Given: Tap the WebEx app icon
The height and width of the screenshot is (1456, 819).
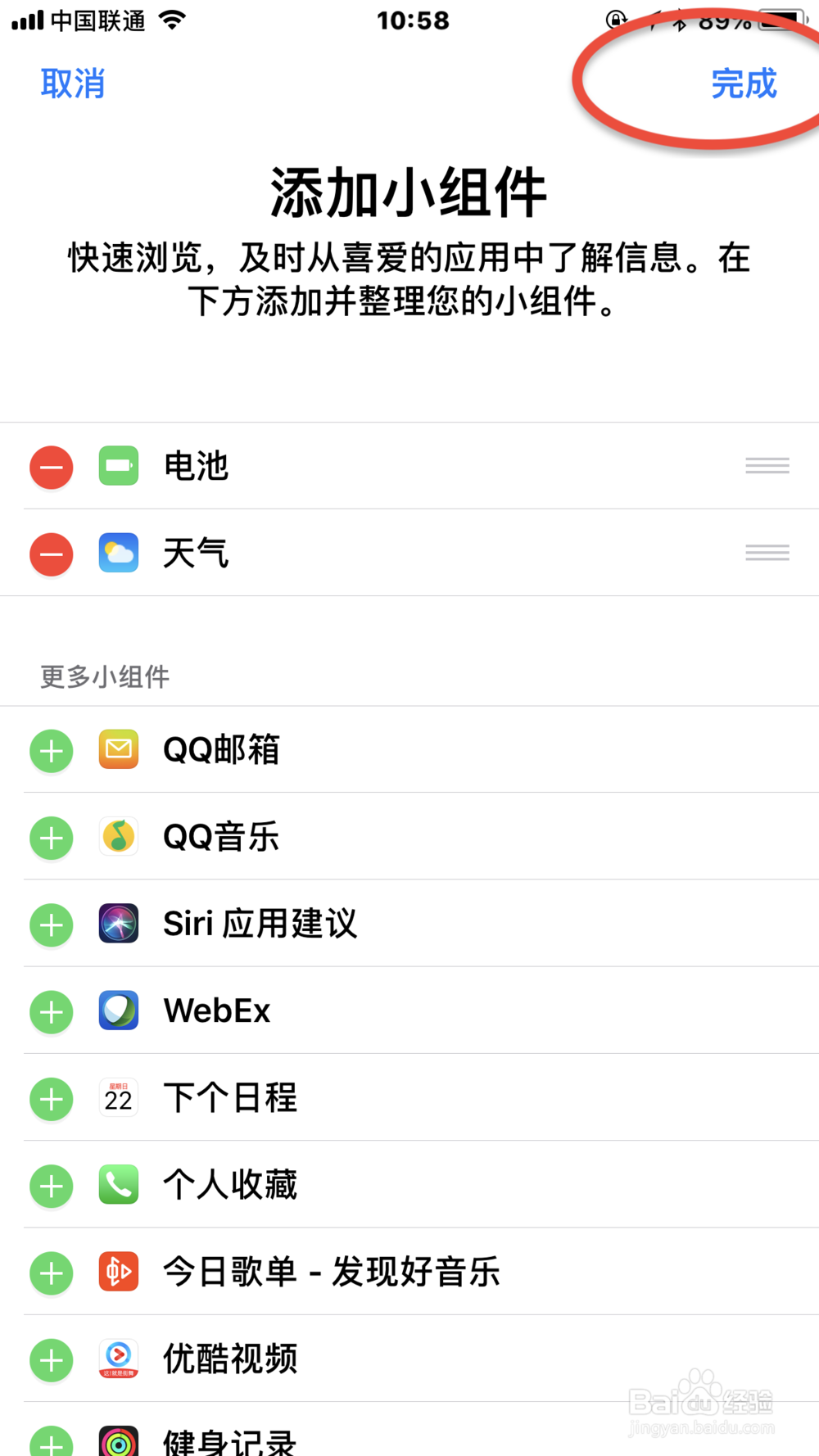Looking at the screenshot, I should click(118, 1011).
